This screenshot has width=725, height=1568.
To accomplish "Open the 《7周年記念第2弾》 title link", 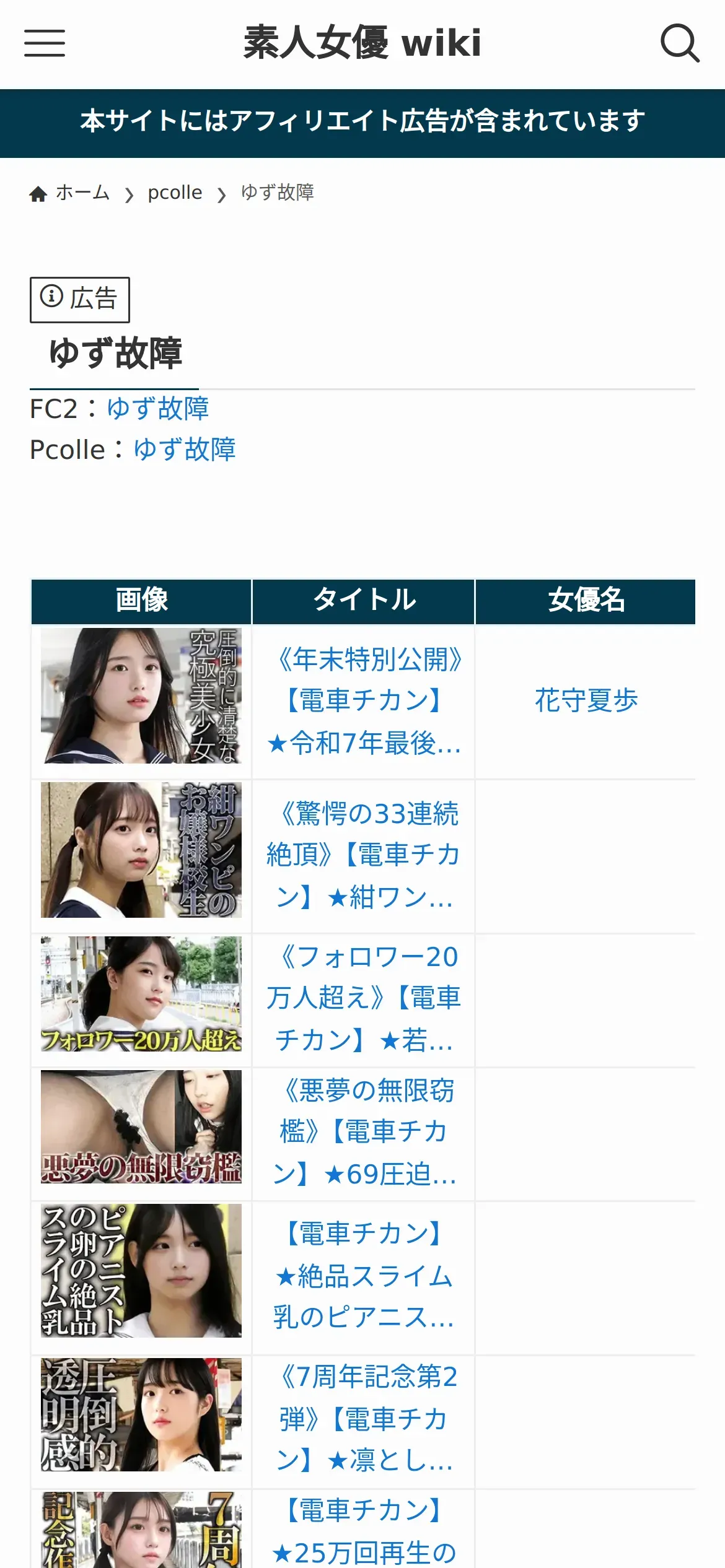I will tap(363, 1419).
